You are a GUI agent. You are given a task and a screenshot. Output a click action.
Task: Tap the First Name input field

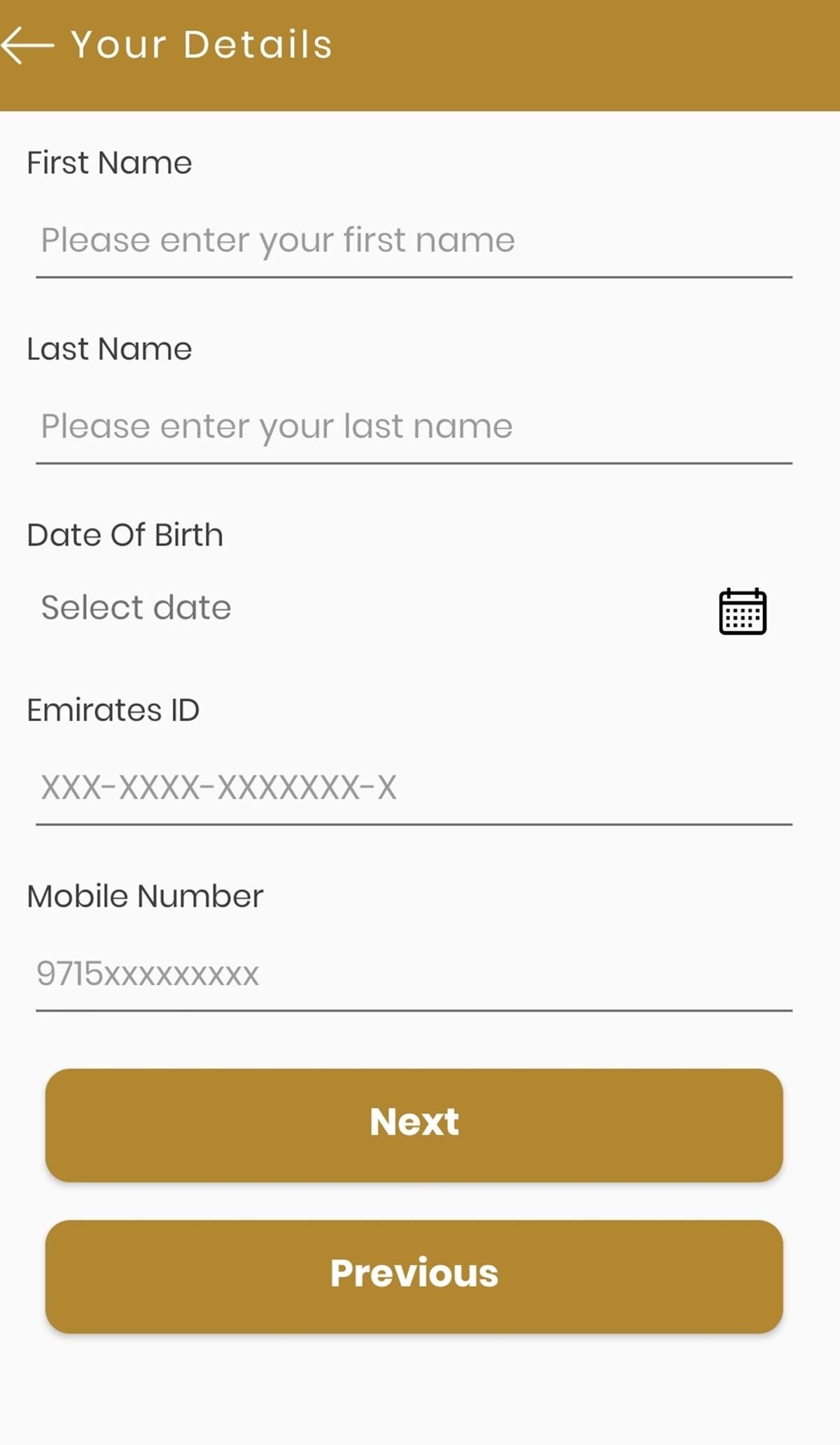tap(413, 241)
